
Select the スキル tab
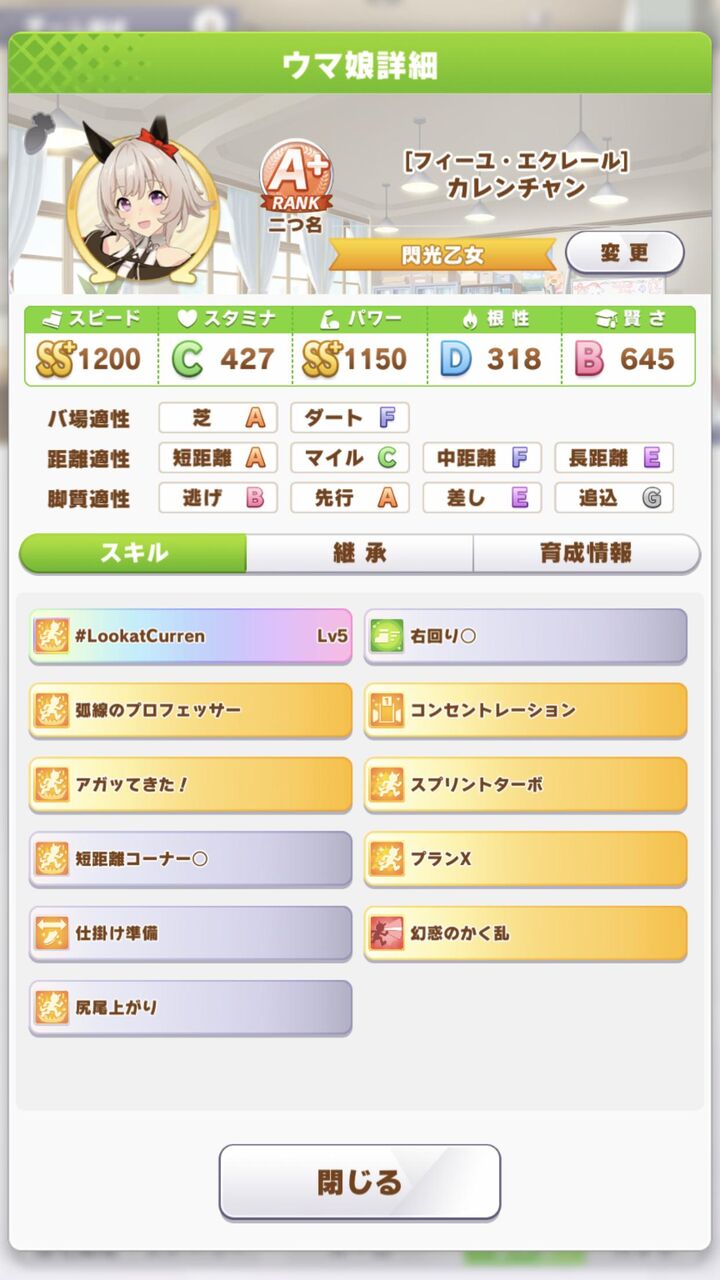tap(133, 553)
